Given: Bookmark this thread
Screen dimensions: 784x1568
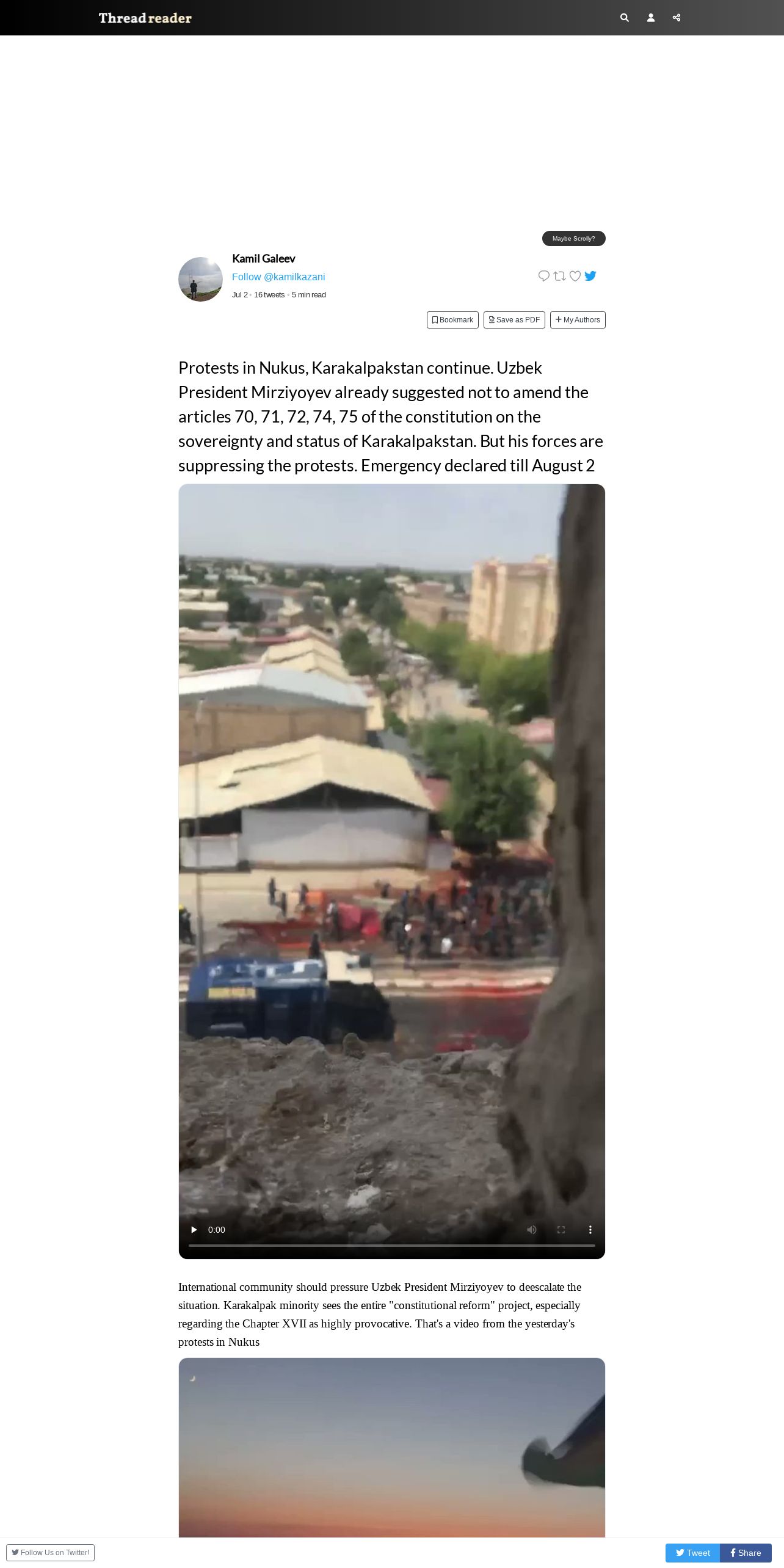Looking at the screenshot, I should pos(452,320).
